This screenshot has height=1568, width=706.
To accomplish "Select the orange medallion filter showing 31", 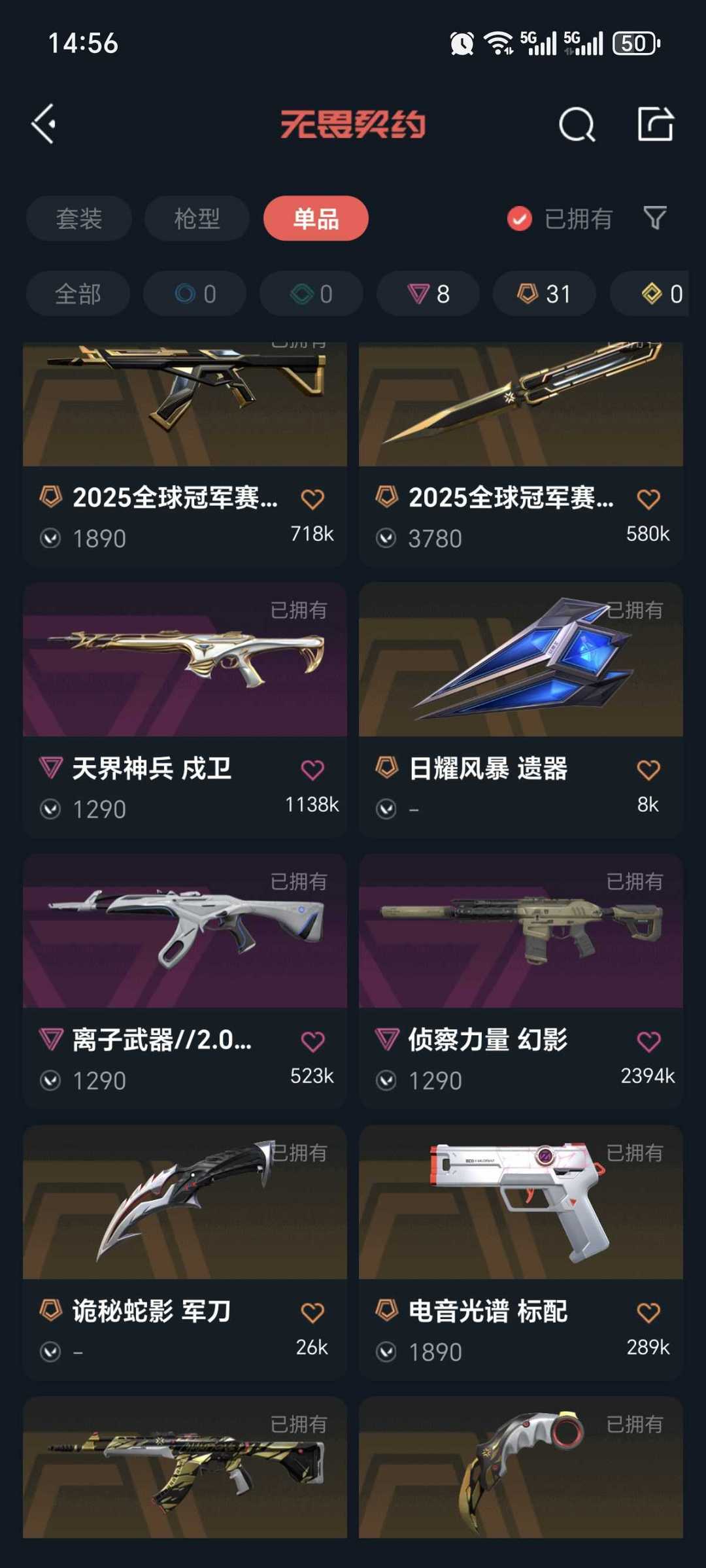I will 543,294.
